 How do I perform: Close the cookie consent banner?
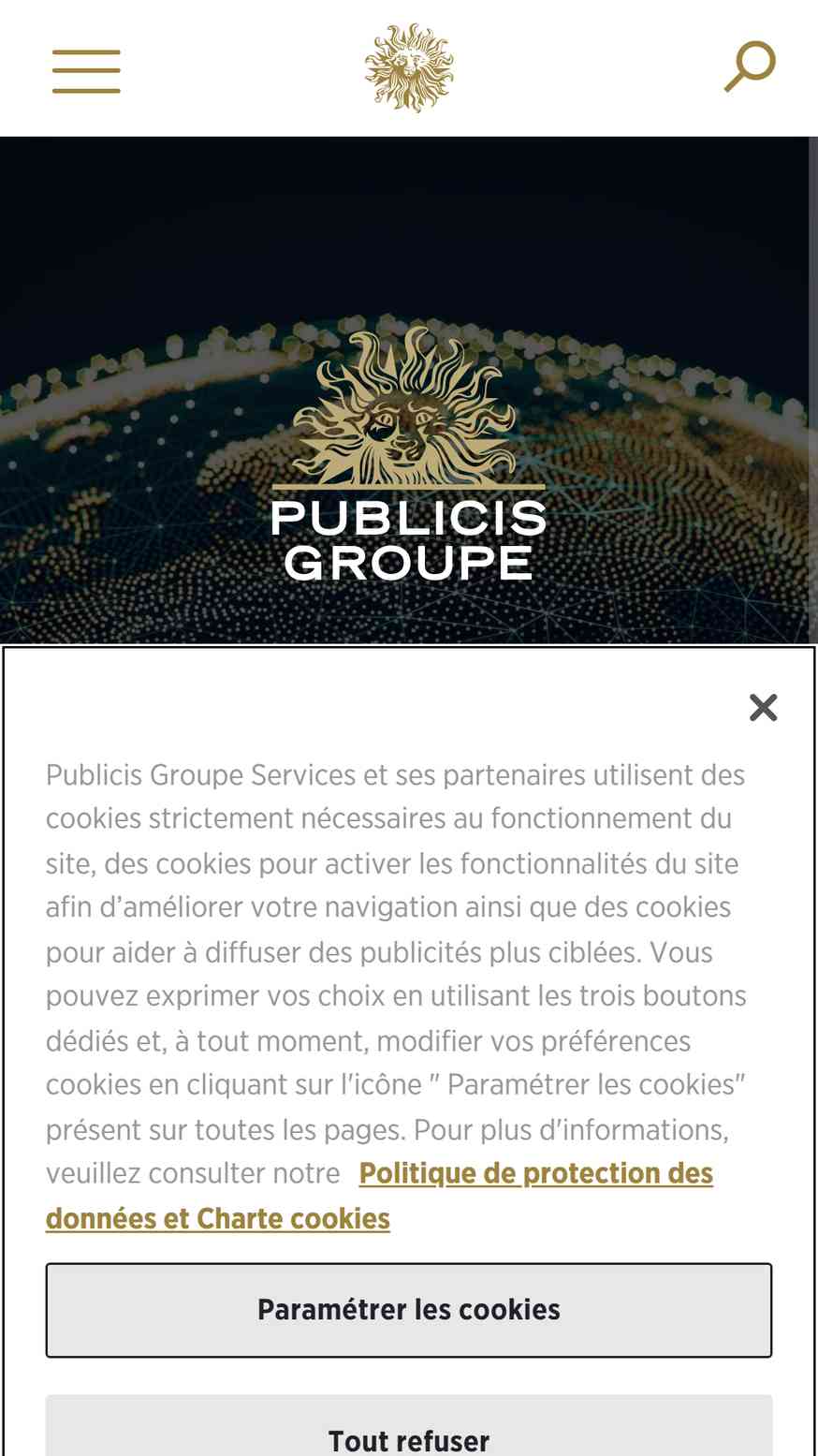tap(764, 708)
